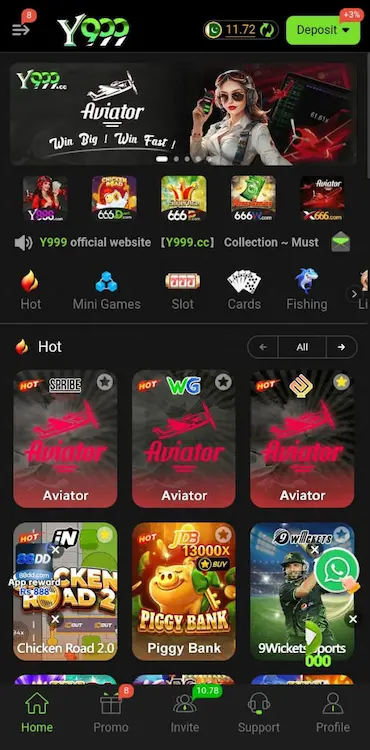Select the Cards category
The width and height of the screenshot is (370, 750).
244,290
